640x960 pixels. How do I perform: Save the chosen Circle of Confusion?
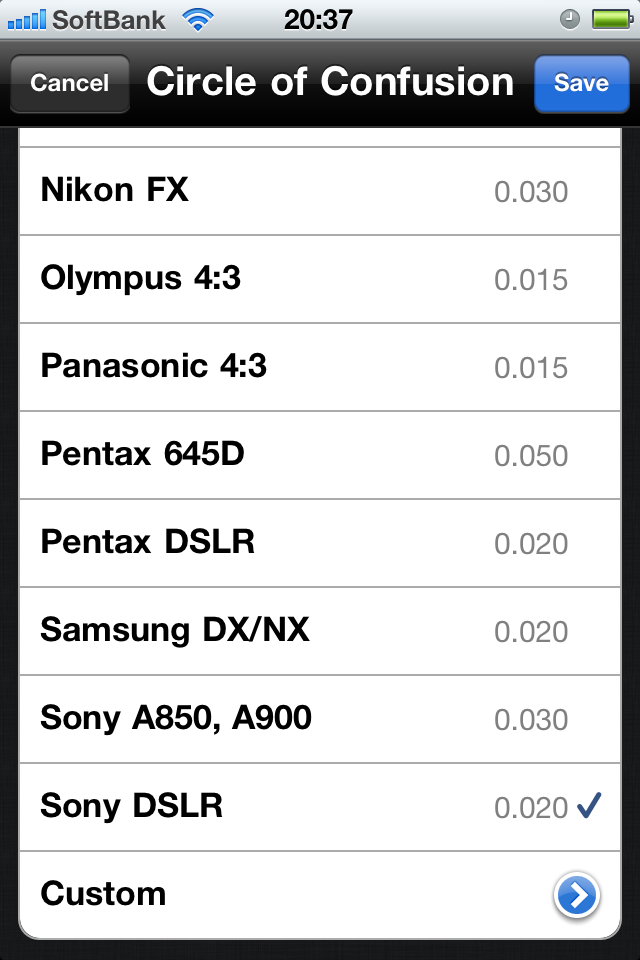tap(581, 83)
